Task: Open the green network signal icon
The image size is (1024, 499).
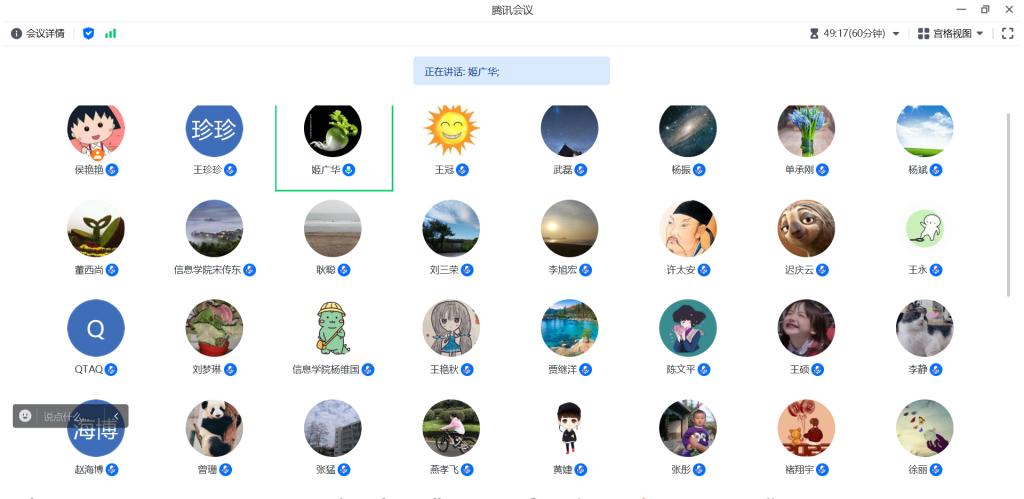Action: [110, 33]
